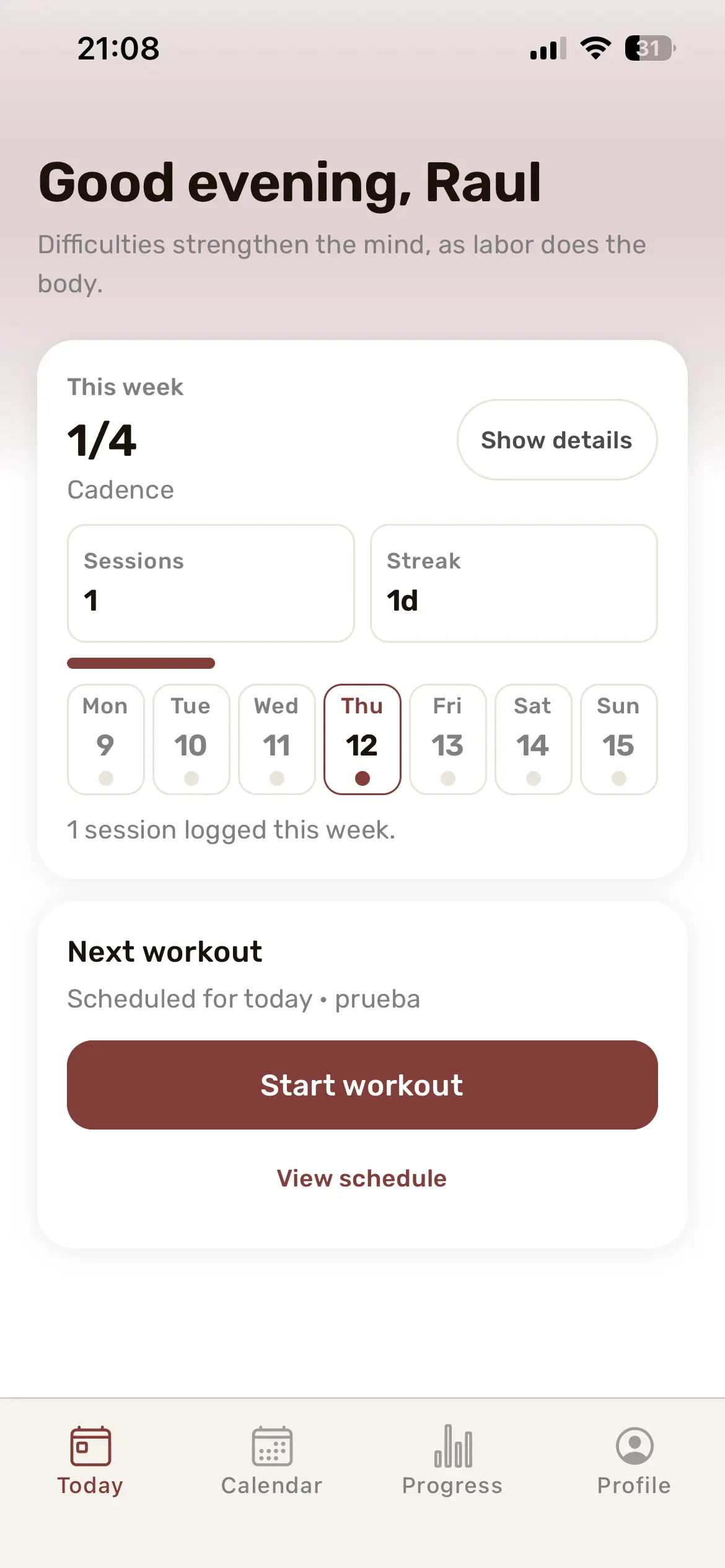The image size is (725, 1568).
Task: Switch to the Calendar tab
Action: coord(271,1460)
